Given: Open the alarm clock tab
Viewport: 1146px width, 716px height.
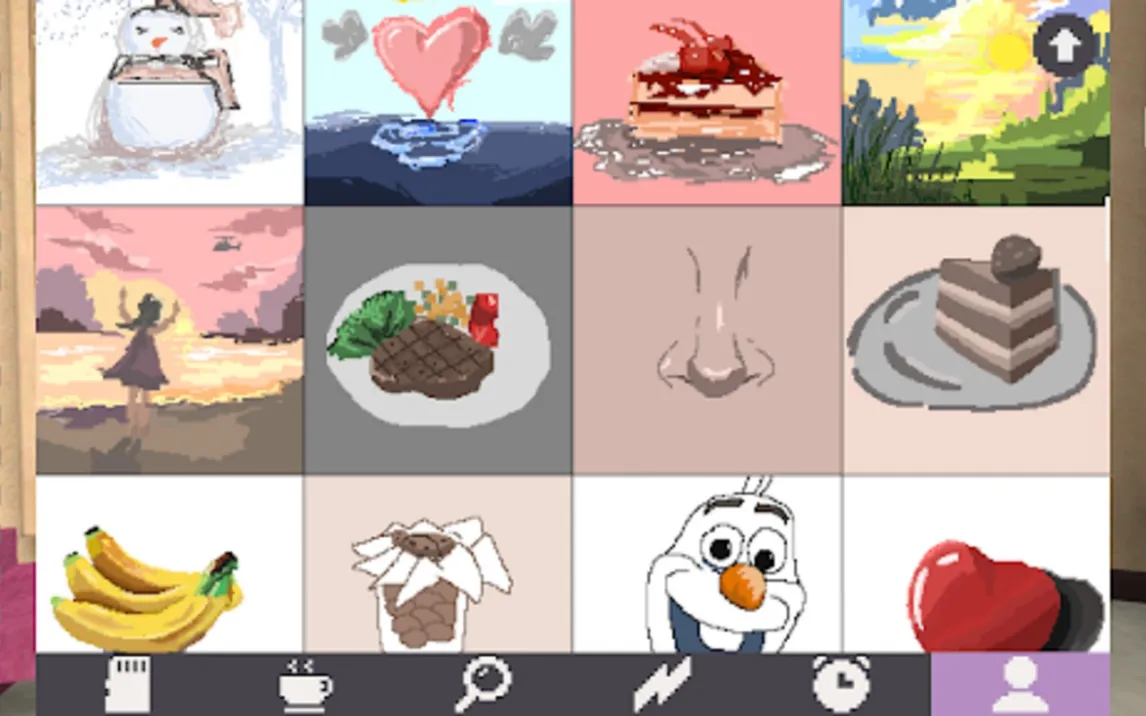Looking at the screenshot, I should tap(841, 685).
